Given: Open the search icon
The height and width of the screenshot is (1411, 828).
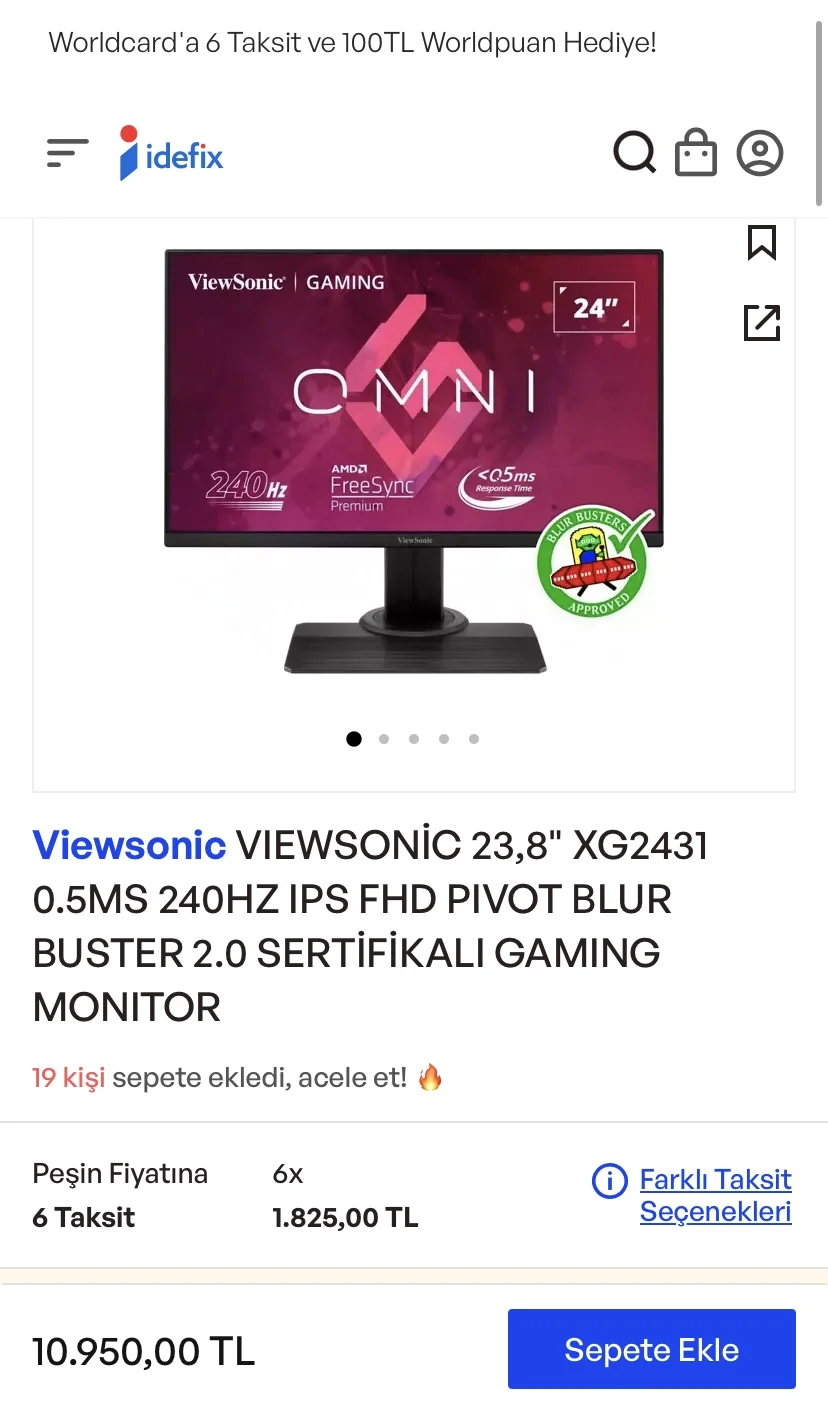Looking at the screenshot, I should coord(634,153).
